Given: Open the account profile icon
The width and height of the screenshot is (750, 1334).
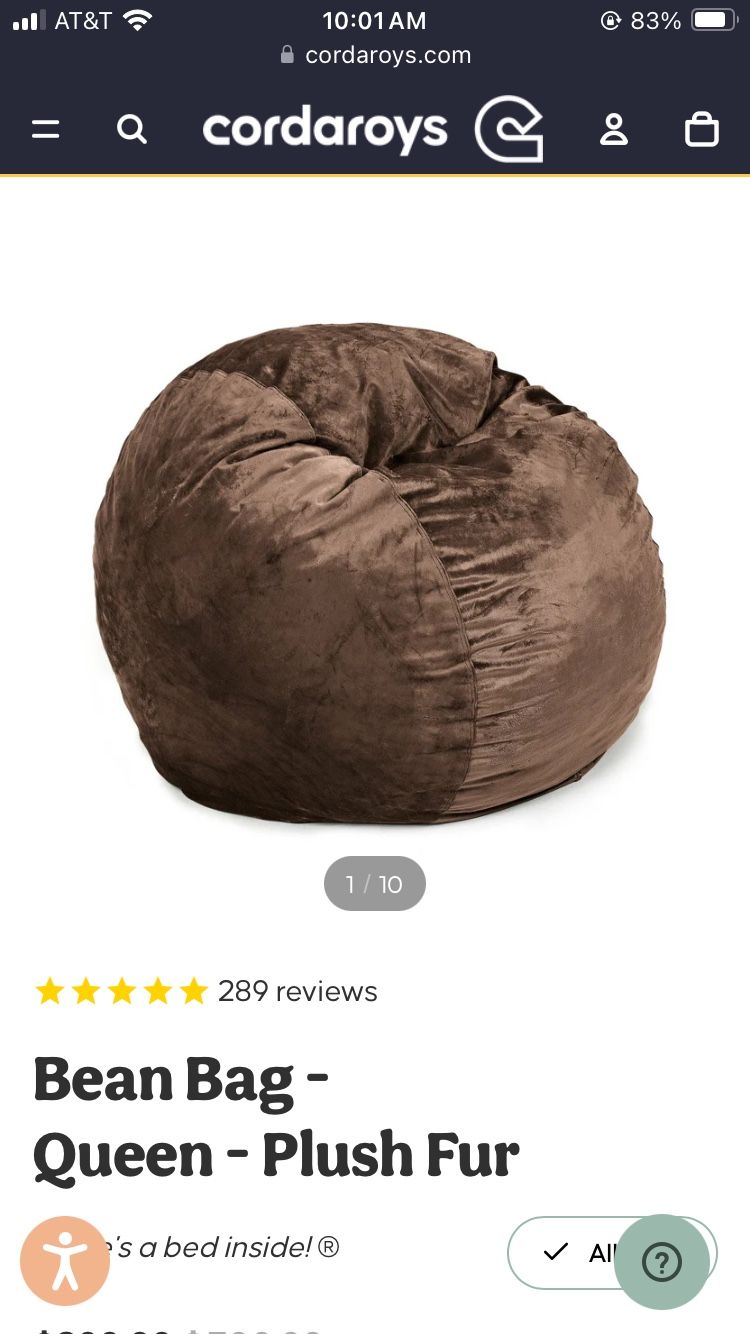Looking at the screenshot, I should [x=613, y=129].
